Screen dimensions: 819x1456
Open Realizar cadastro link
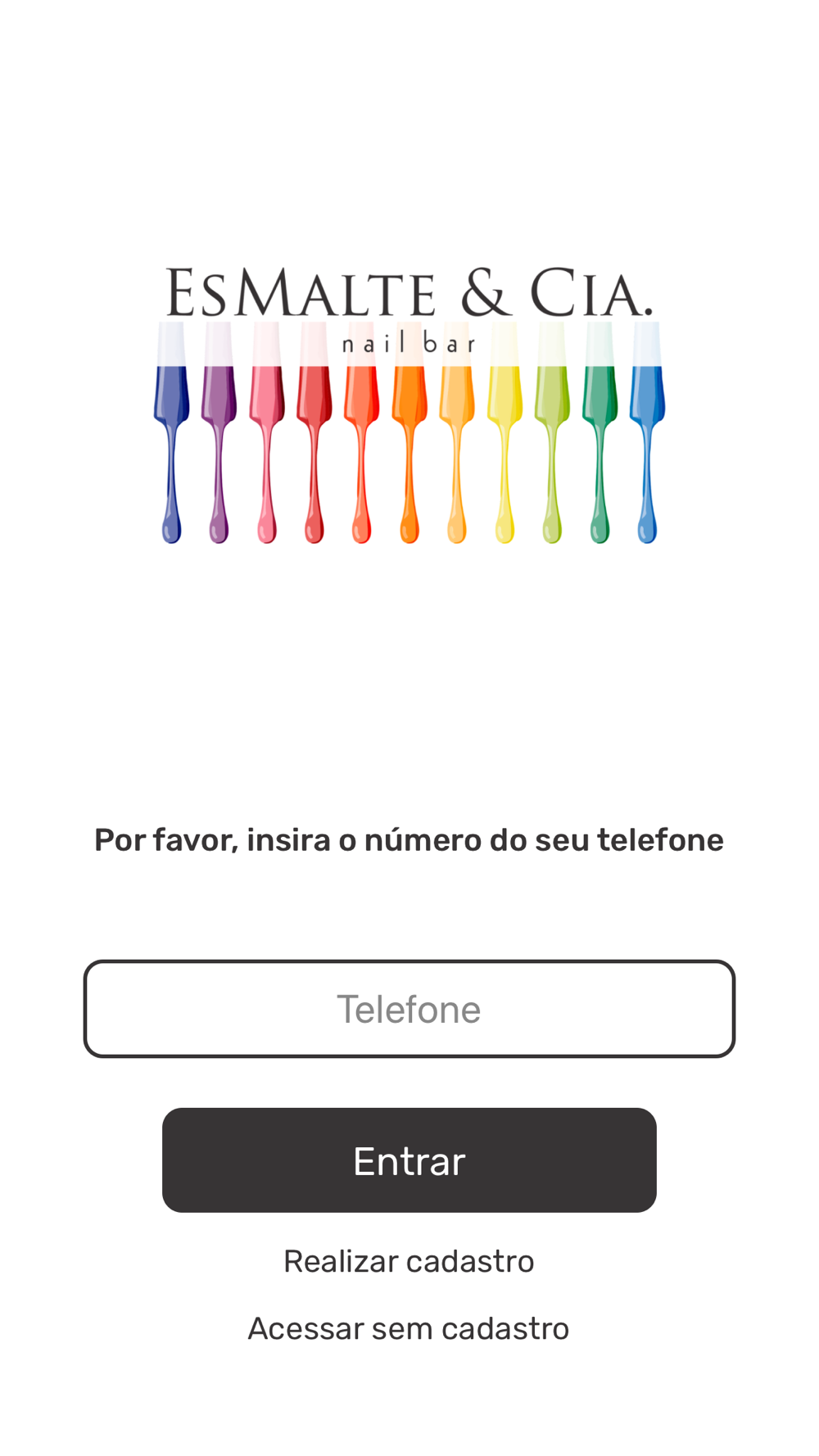409,1261
